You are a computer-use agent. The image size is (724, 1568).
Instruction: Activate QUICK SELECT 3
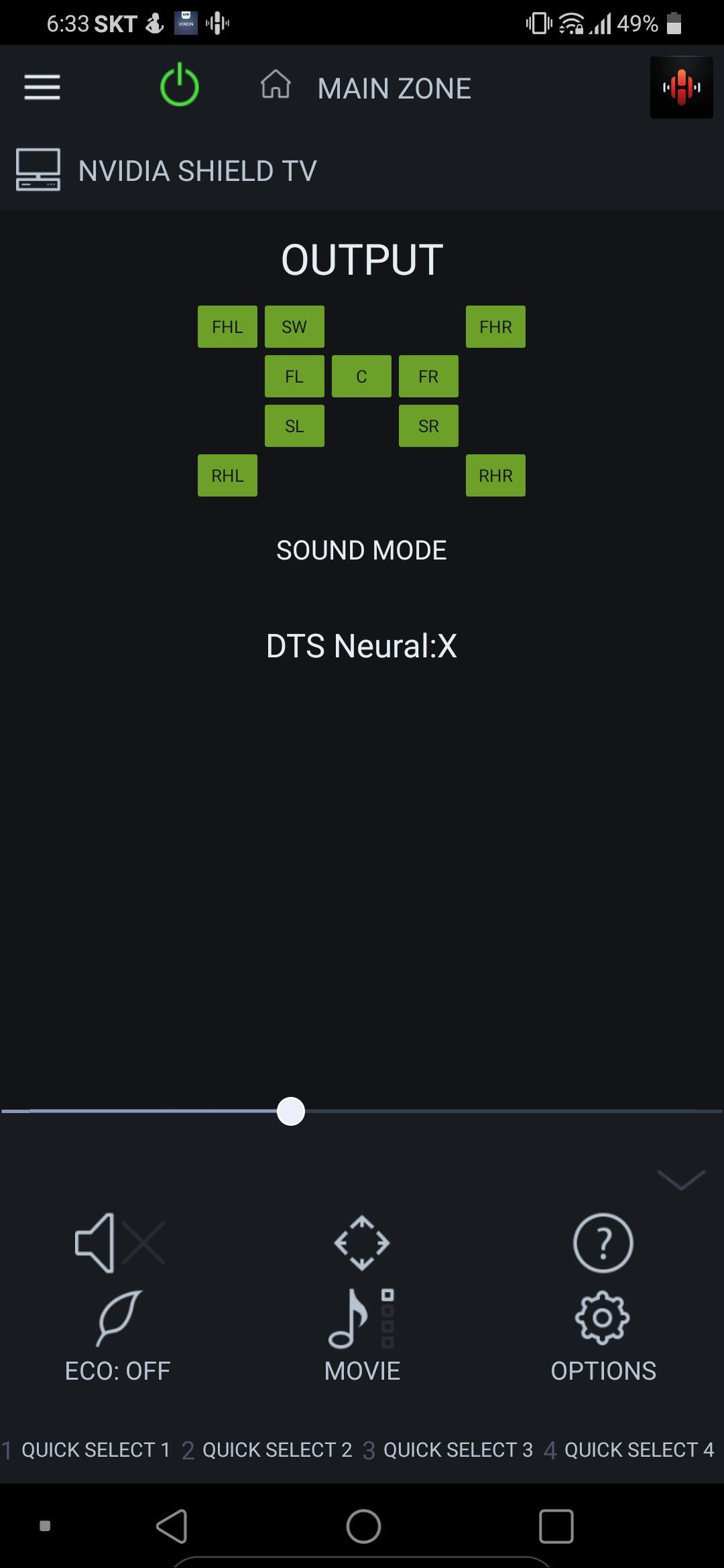(448, 1450)
